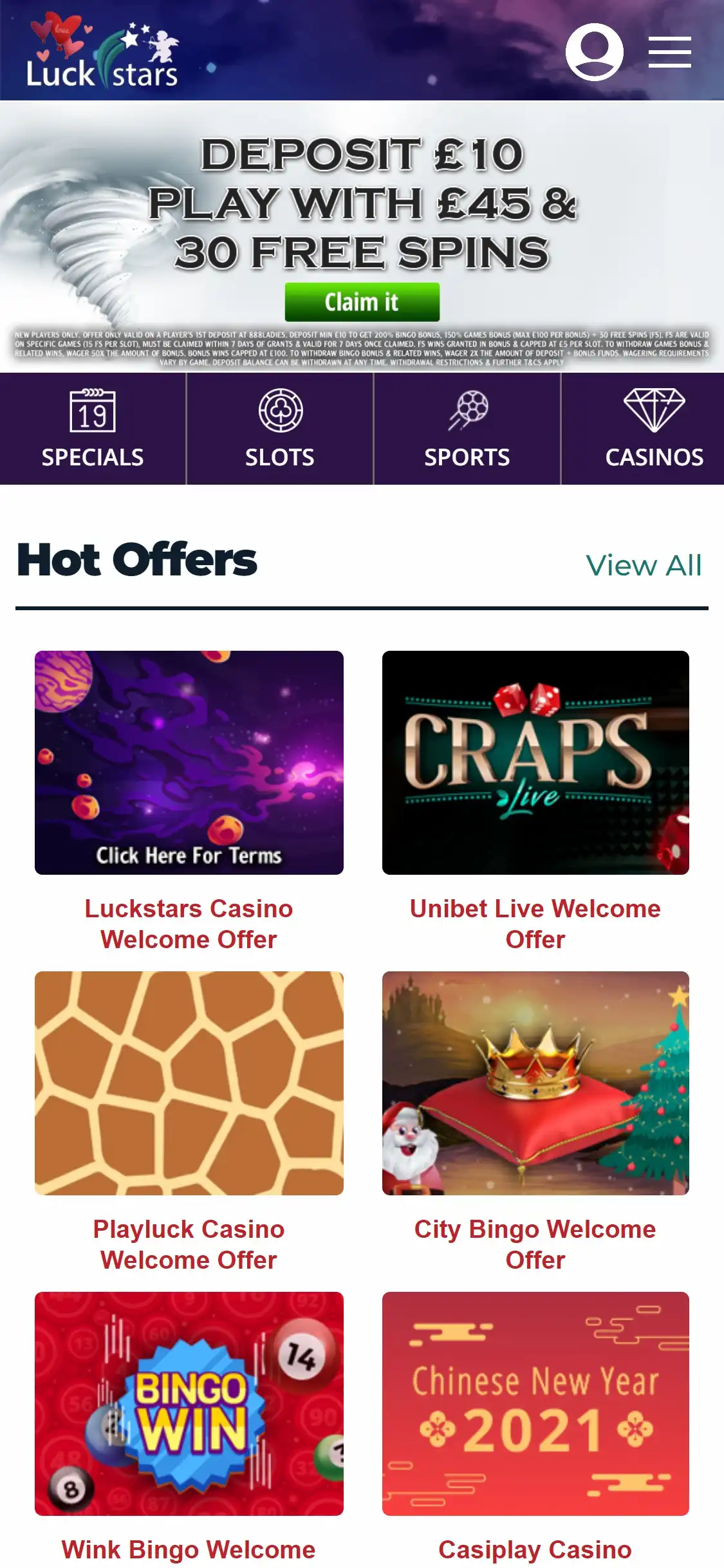The width and height of the screenshot is (724, 1568).
Task: Open the Sports section
Action: tap(467, 429)
